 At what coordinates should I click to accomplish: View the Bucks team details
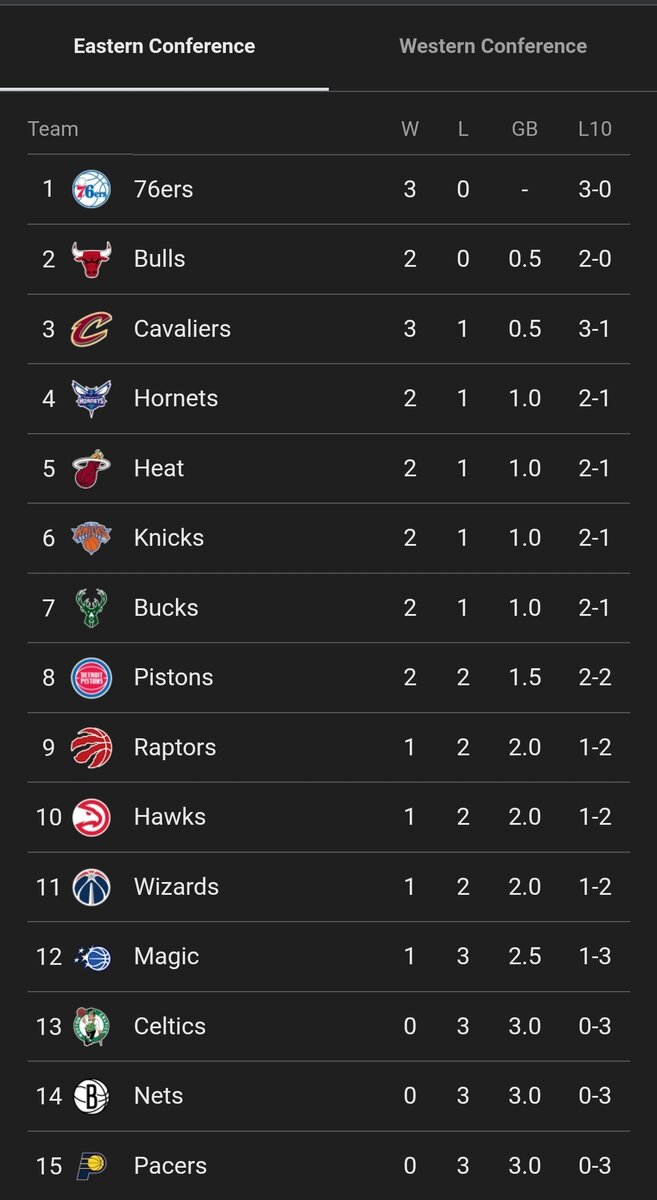tap(166, 608)
